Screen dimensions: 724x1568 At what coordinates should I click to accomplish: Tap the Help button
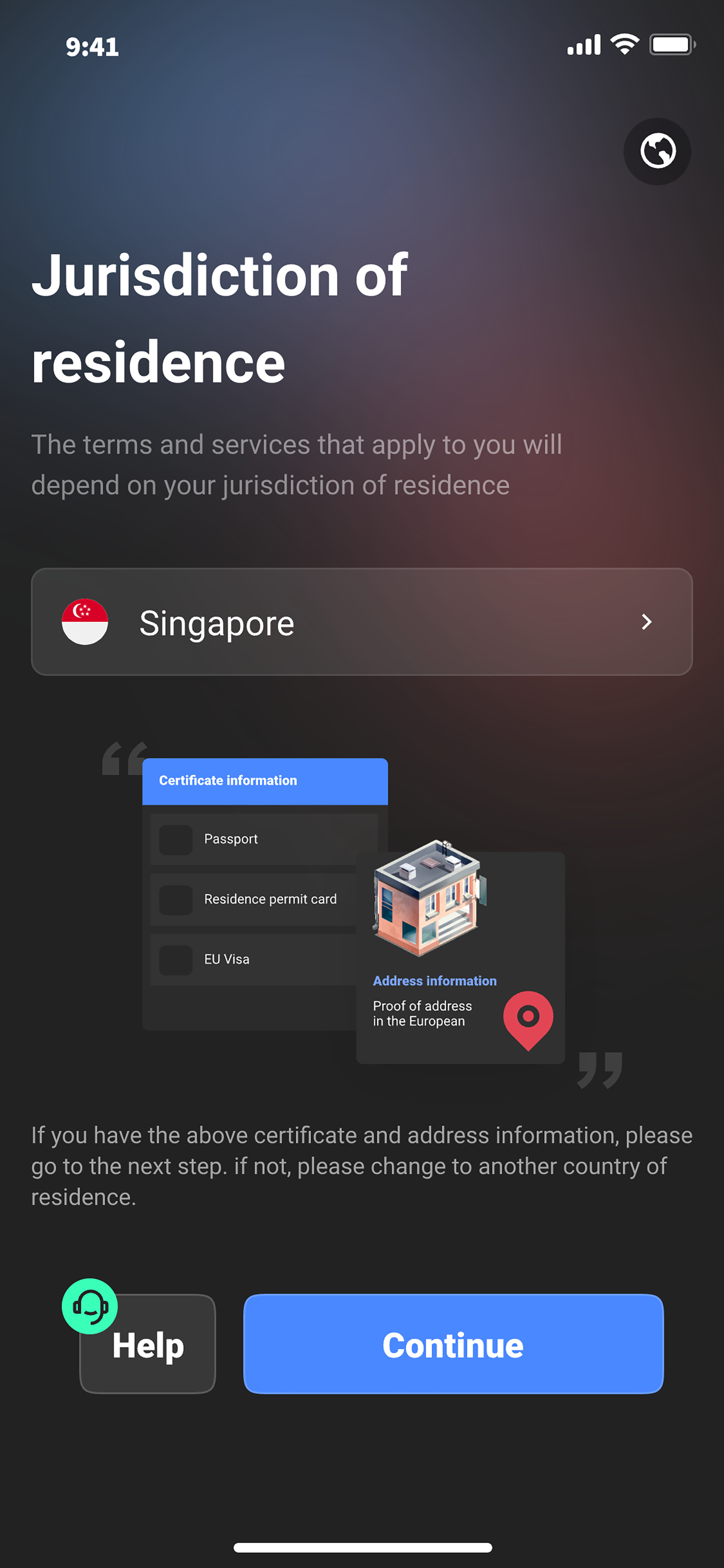(x=148, y=1344)
